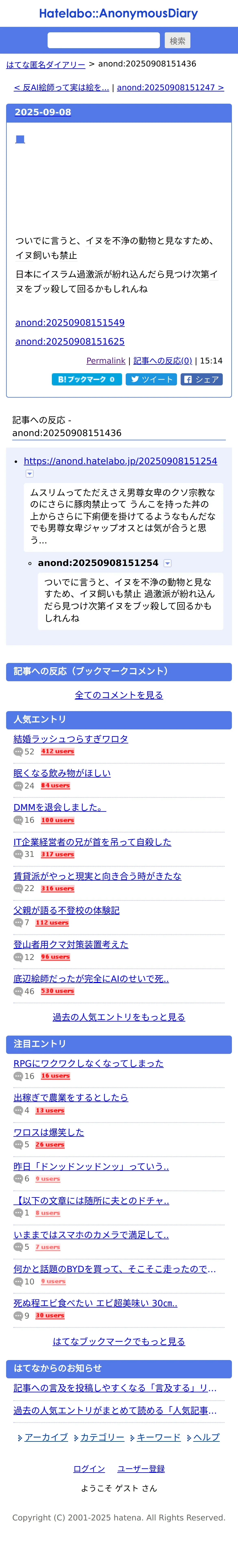Open the はてな匿名ダイアリー breadcrumb link
This screenshot has width=238, height=1568.
[x=46, y=64]
